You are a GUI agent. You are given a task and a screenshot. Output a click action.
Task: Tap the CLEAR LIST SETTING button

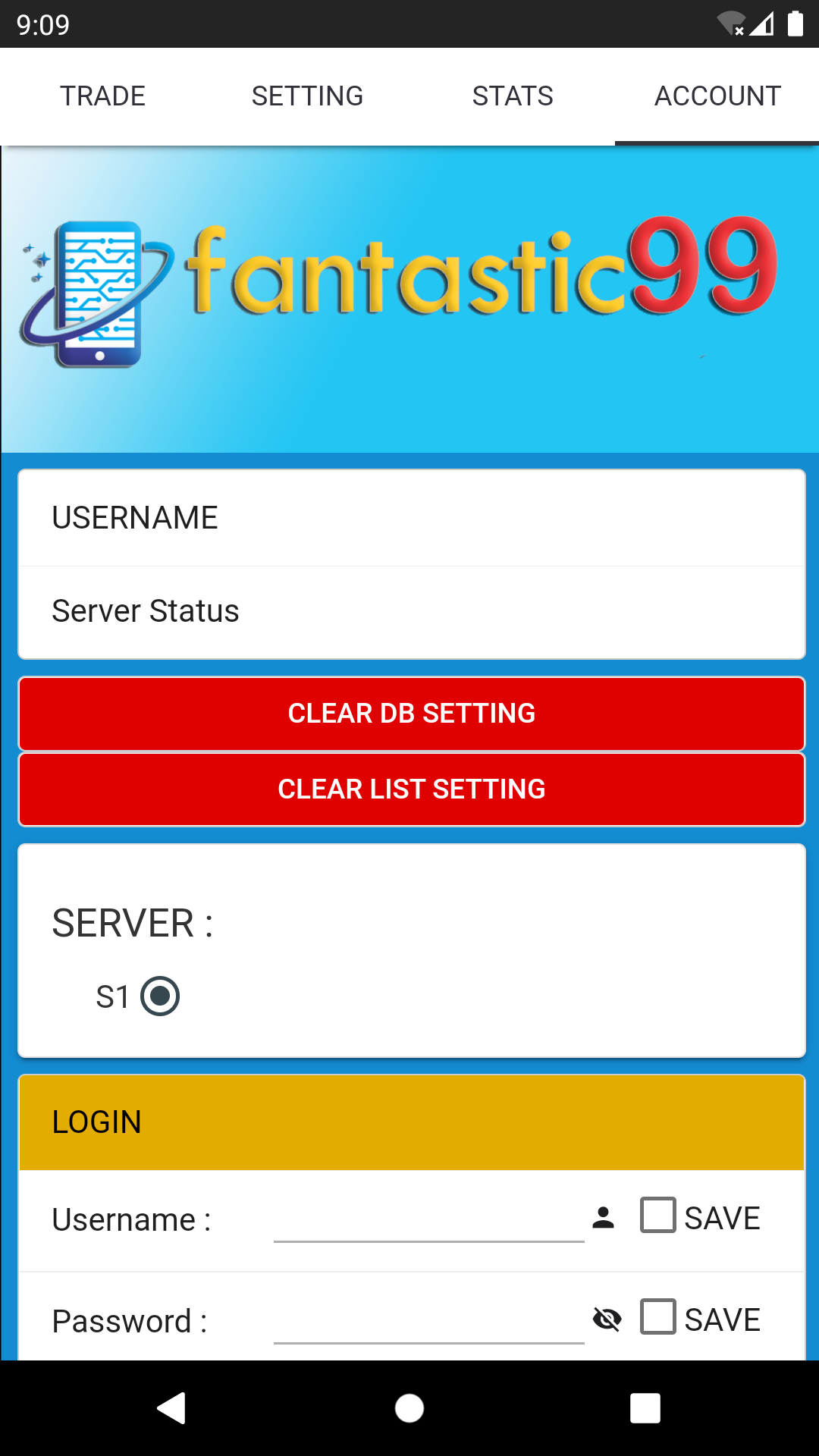click(x=411, y=789)
